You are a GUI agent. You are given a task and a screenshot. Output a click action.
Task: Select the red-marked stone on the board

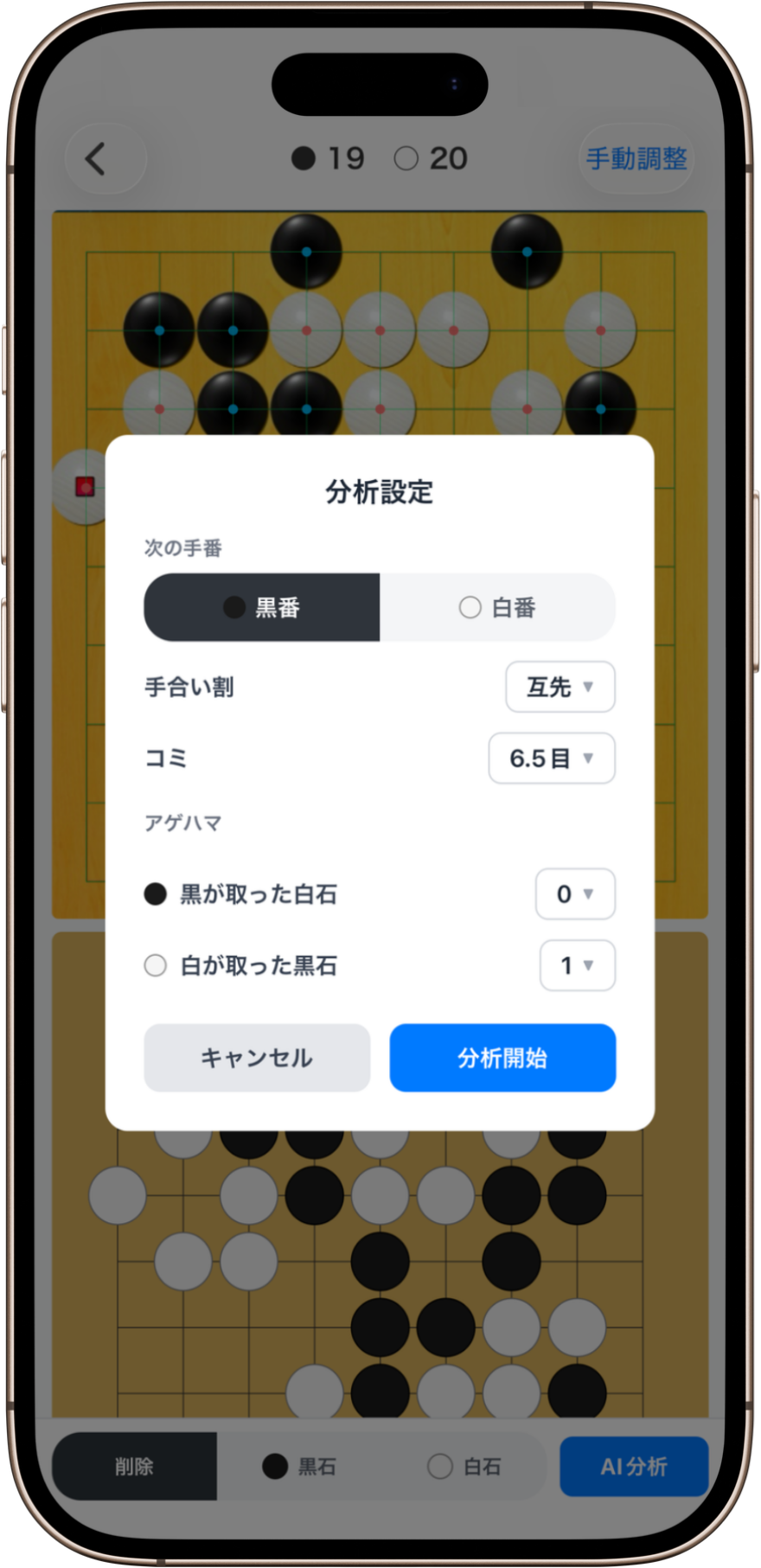(x=86, y=486)
